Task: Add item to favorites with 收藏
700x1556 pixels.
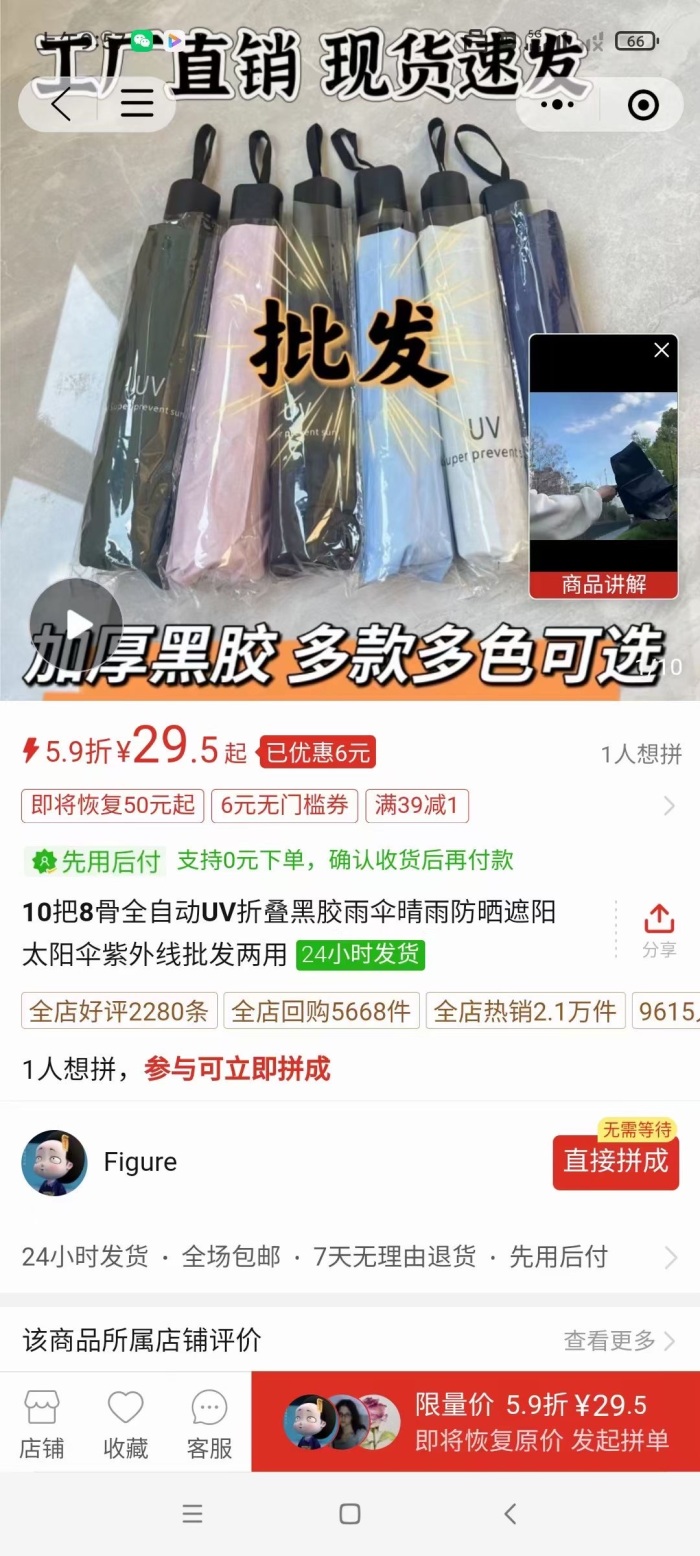Action: [x=126, y=1423]
